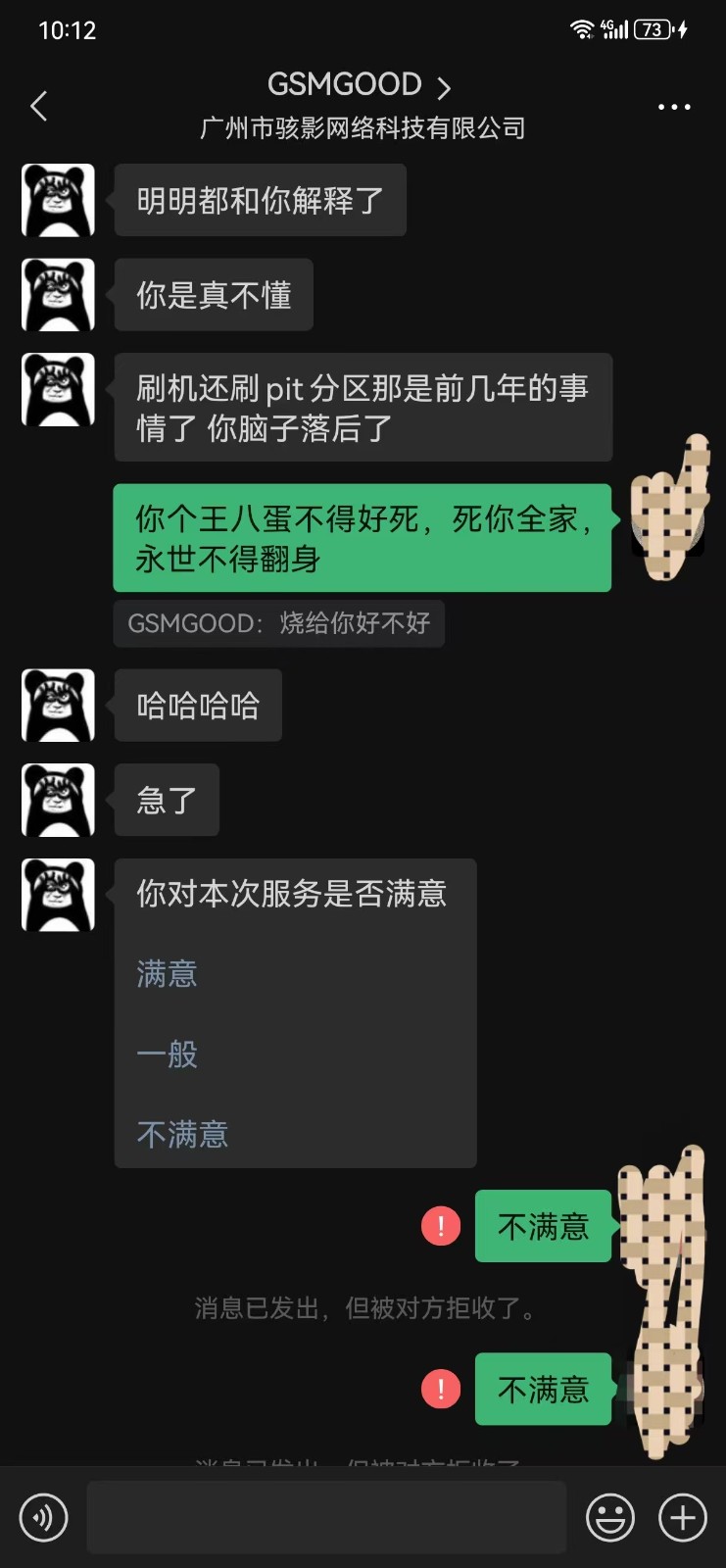Viewport: 726px width, 1568px height.
Task: Go back to the chat list
Action: 39,106
